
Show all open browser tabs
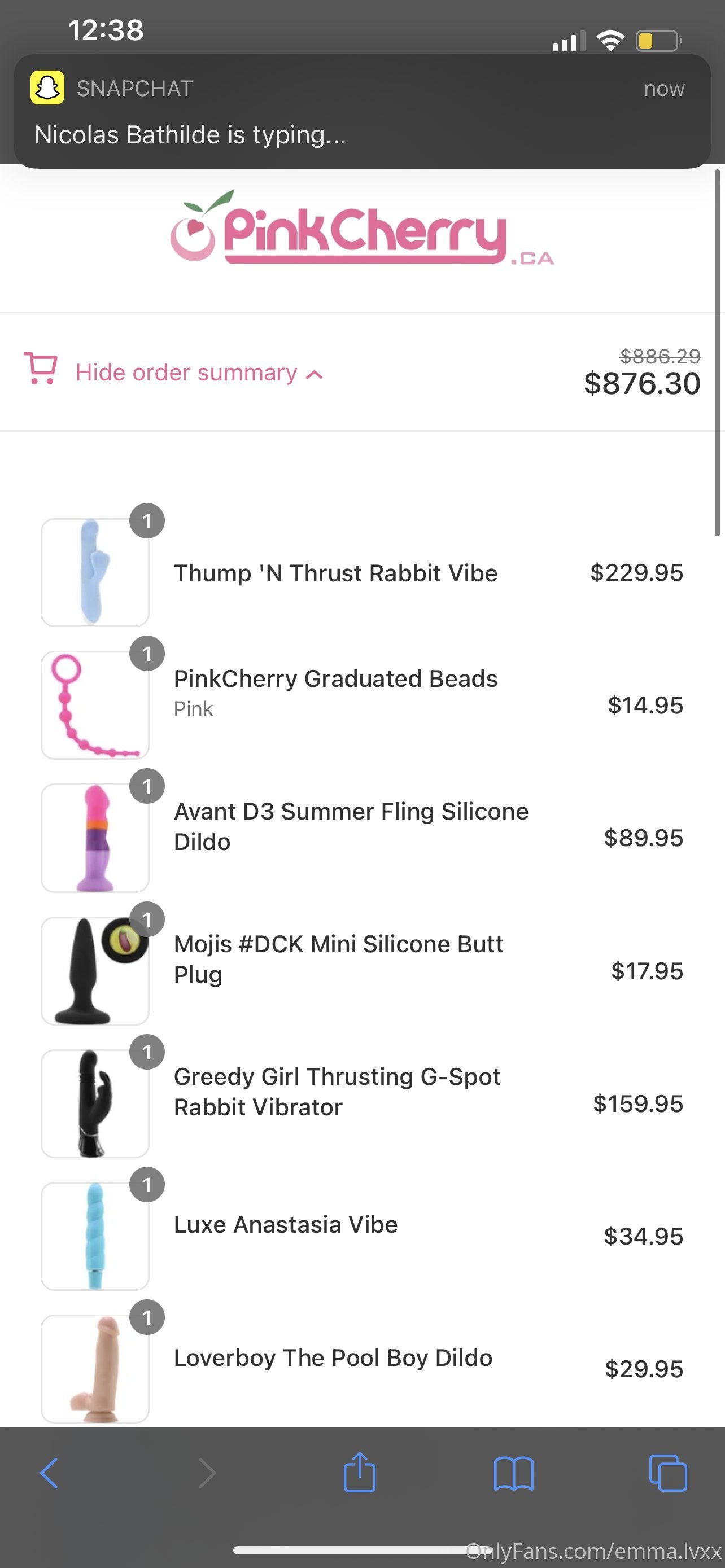[668, 1474]
